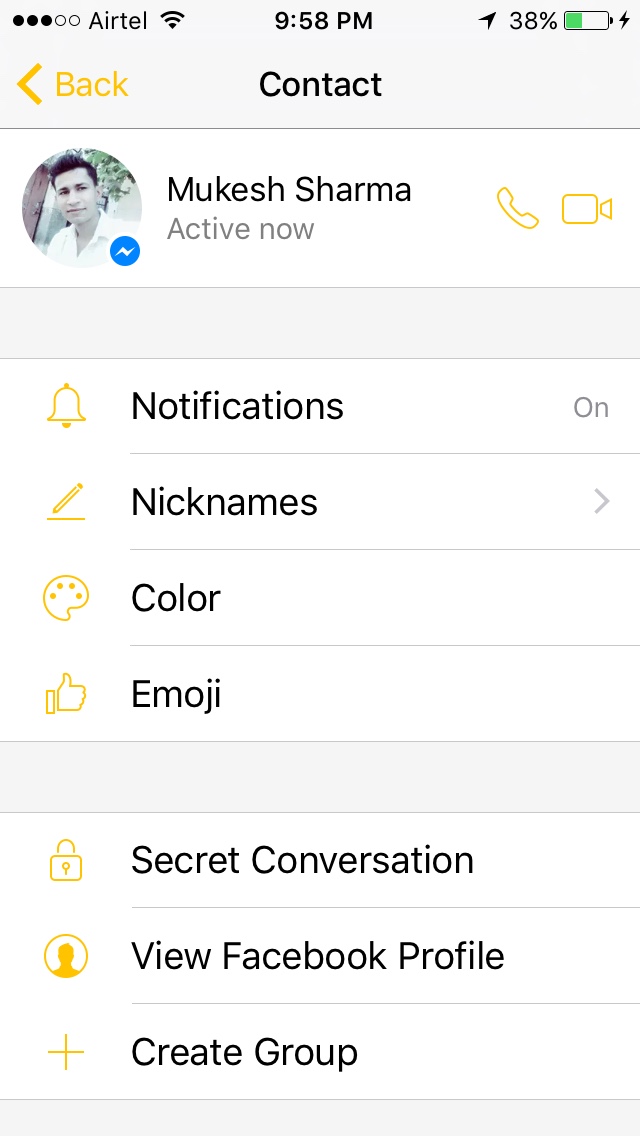Open the Nicknames option
Screen dimensions: 640x1136
click(320, 502)
